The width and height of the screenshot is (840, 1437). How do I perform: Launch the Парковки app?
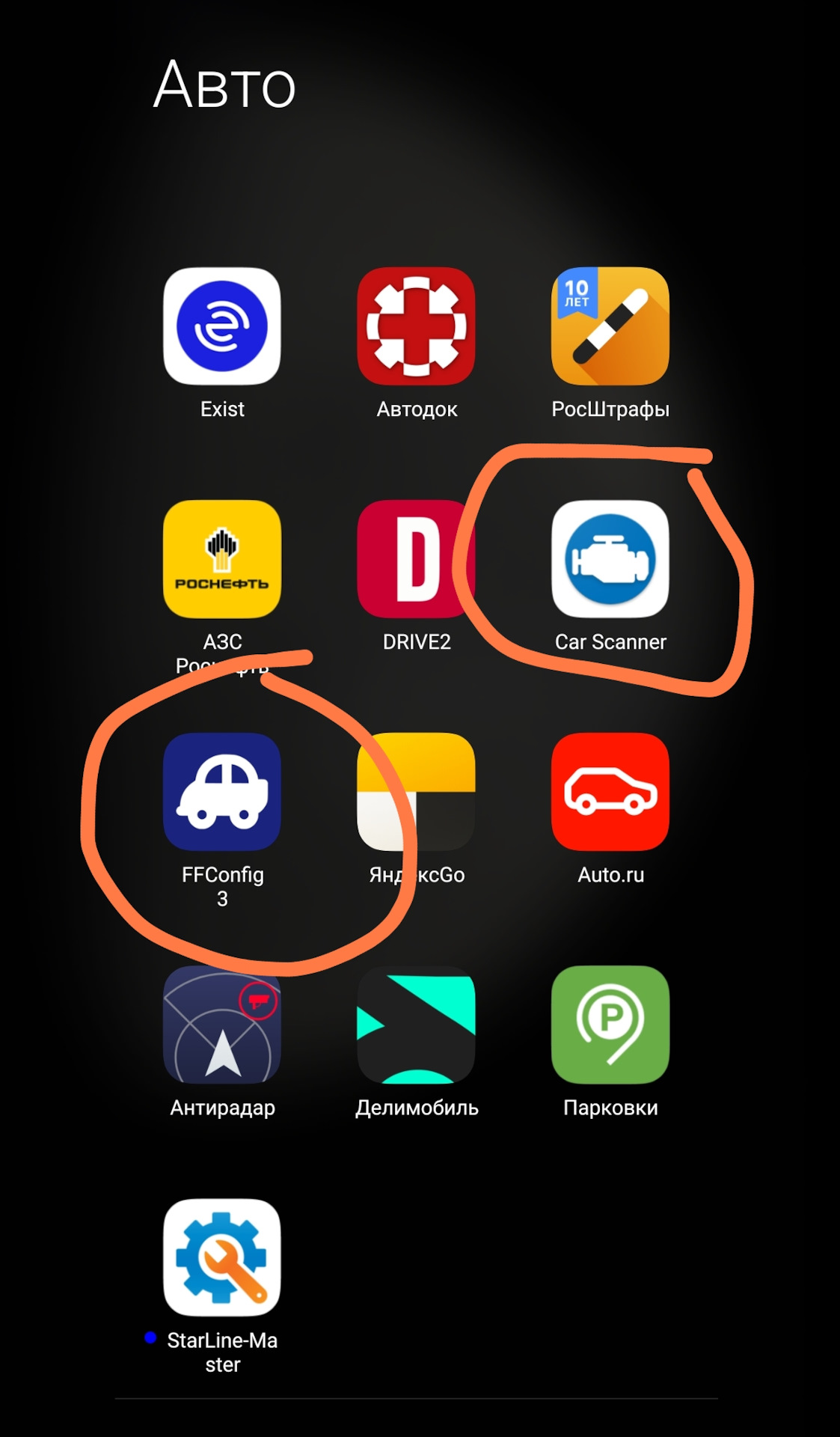pos(610,1025)
